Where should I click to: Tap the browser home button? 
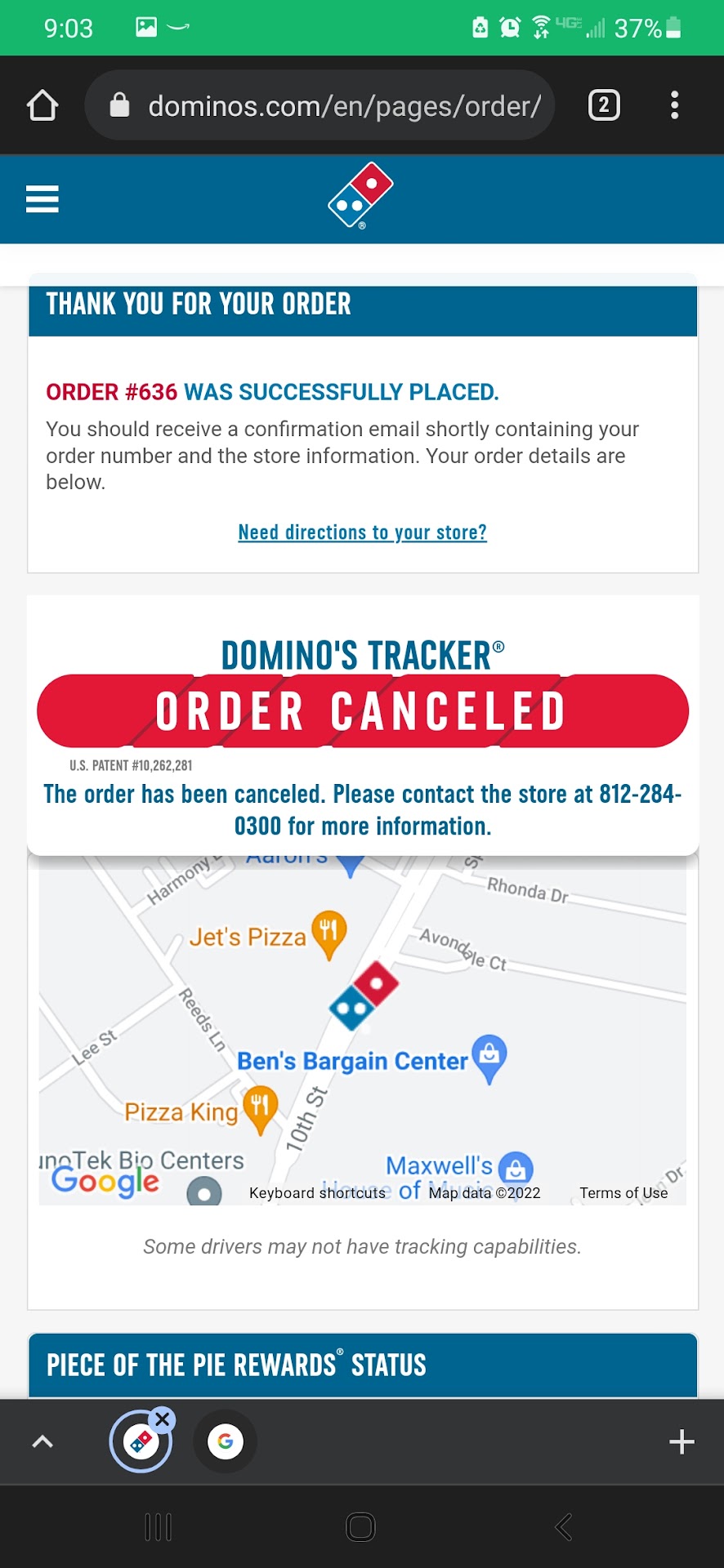pos(42,105)
